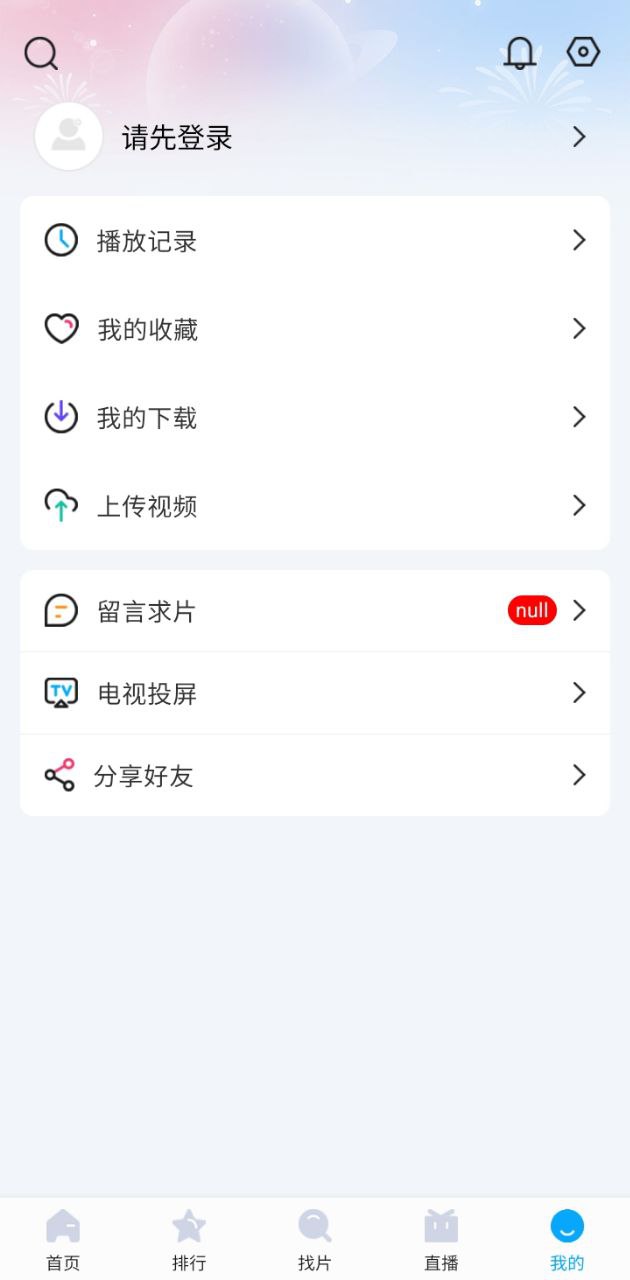Switch to the 排行 tab

coord(189,1240)
